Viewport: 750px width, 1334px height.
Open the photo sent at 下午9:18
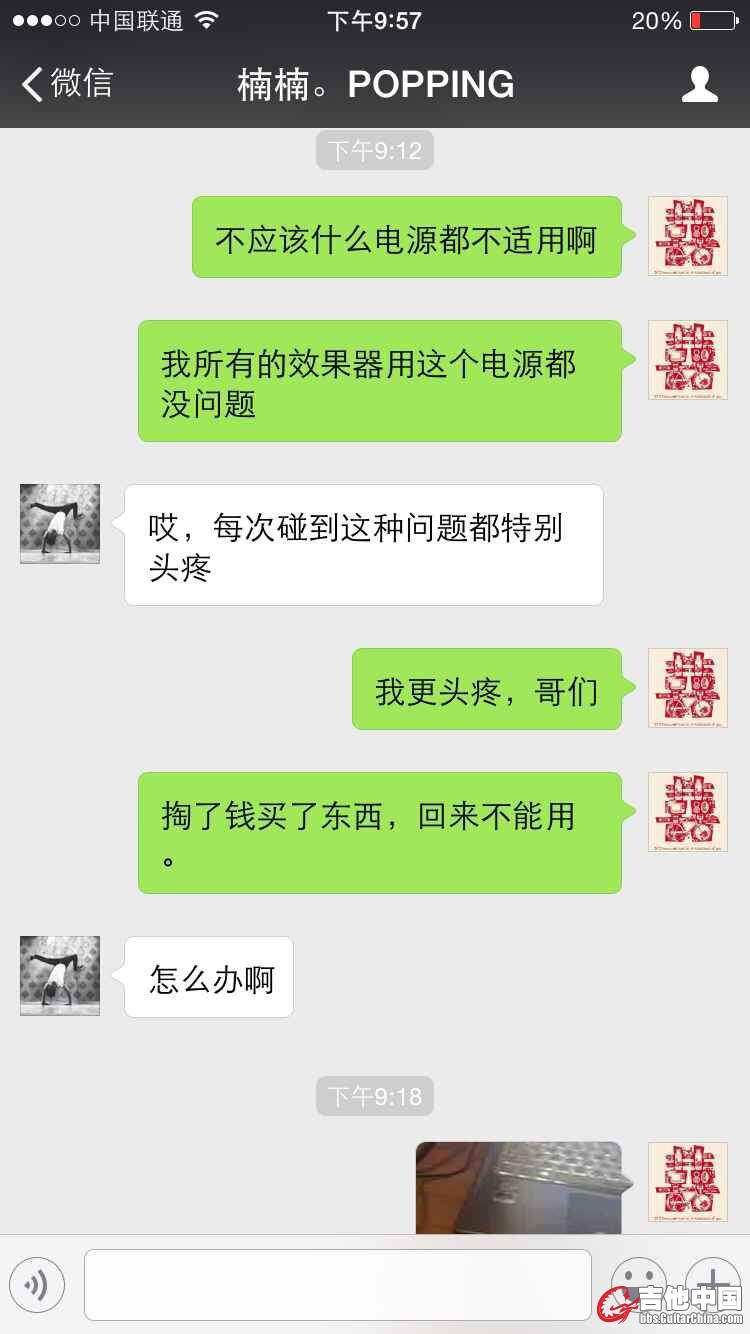point(518,1188)
